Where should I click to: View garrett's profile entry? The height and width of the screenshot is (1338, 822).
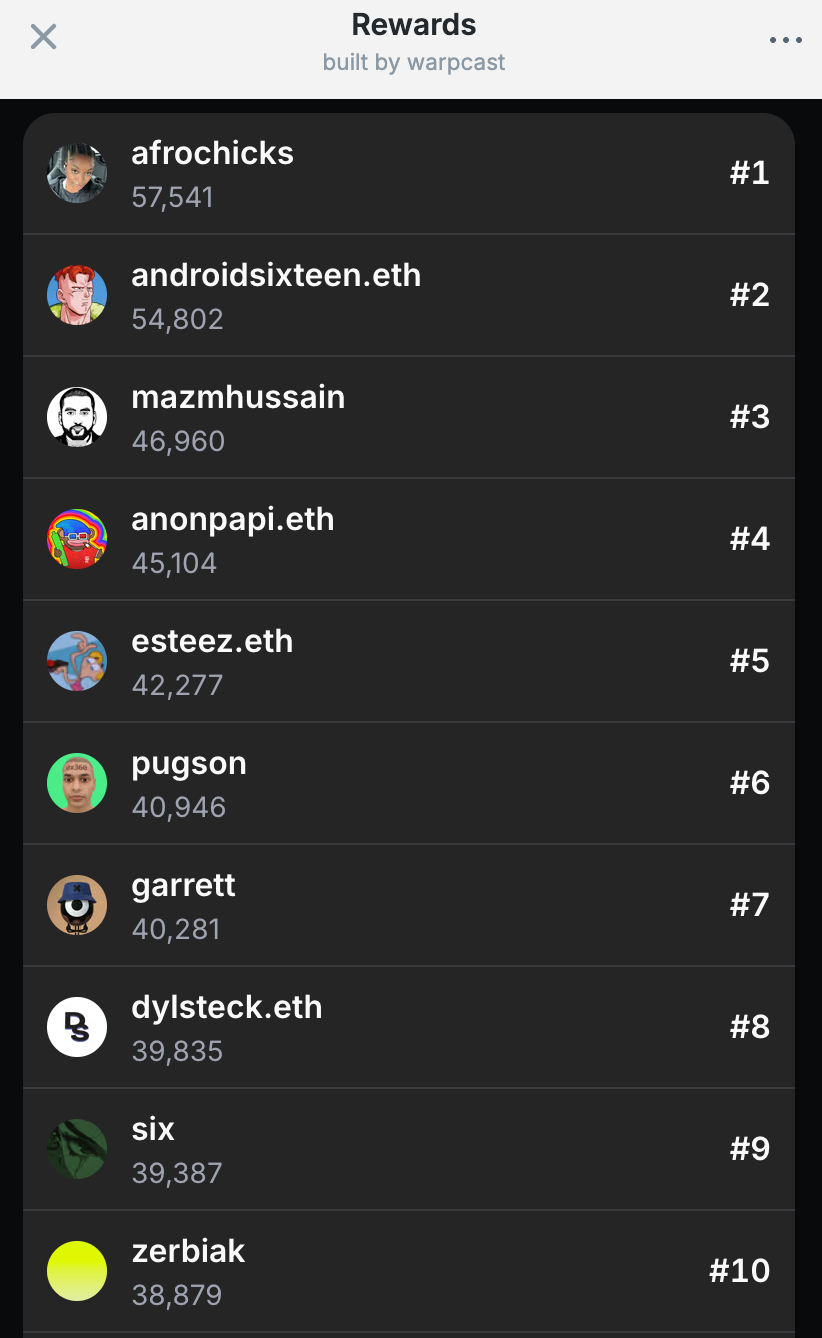point(408,906)
